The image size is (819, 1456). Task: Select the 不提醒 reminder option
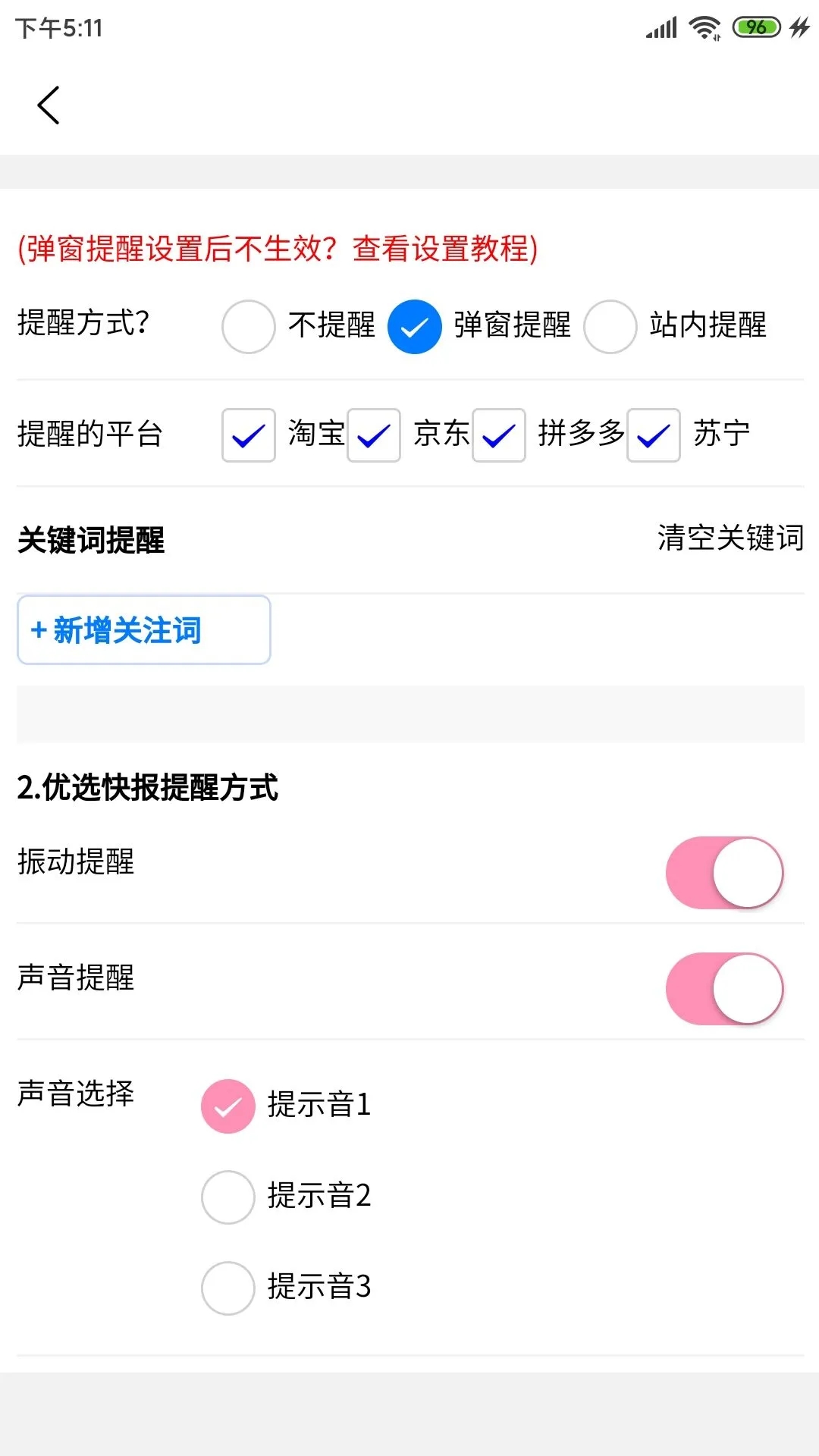tap(248, 327)
